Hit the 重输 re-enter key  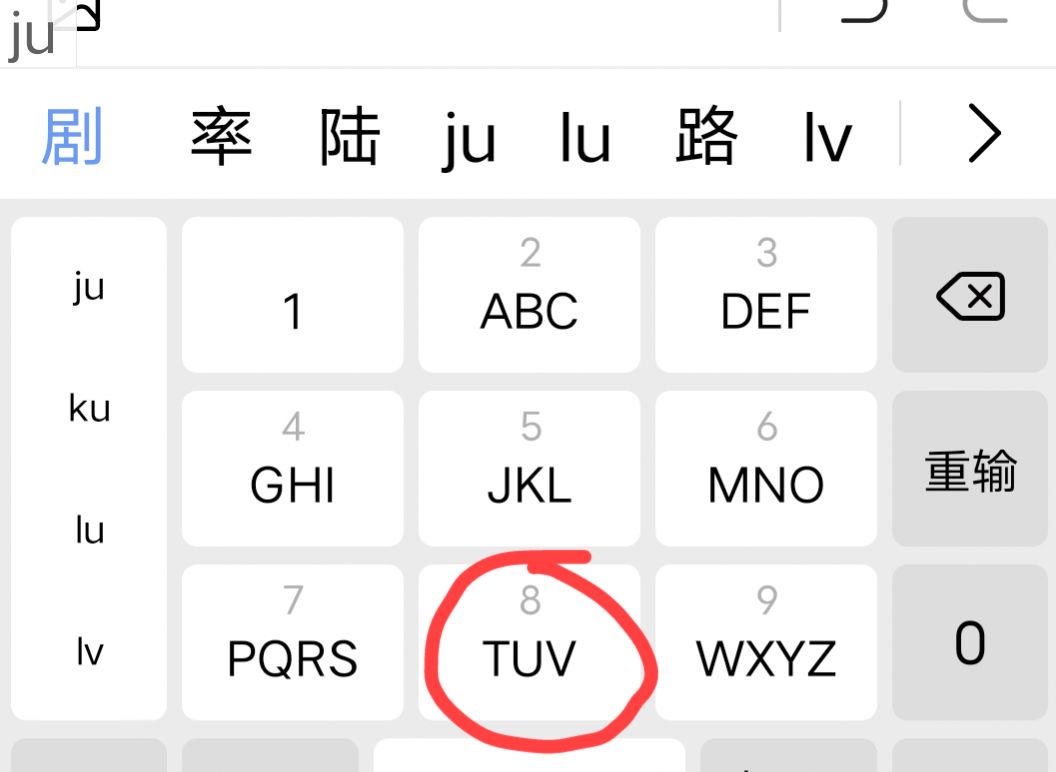(x=970, y=470)
